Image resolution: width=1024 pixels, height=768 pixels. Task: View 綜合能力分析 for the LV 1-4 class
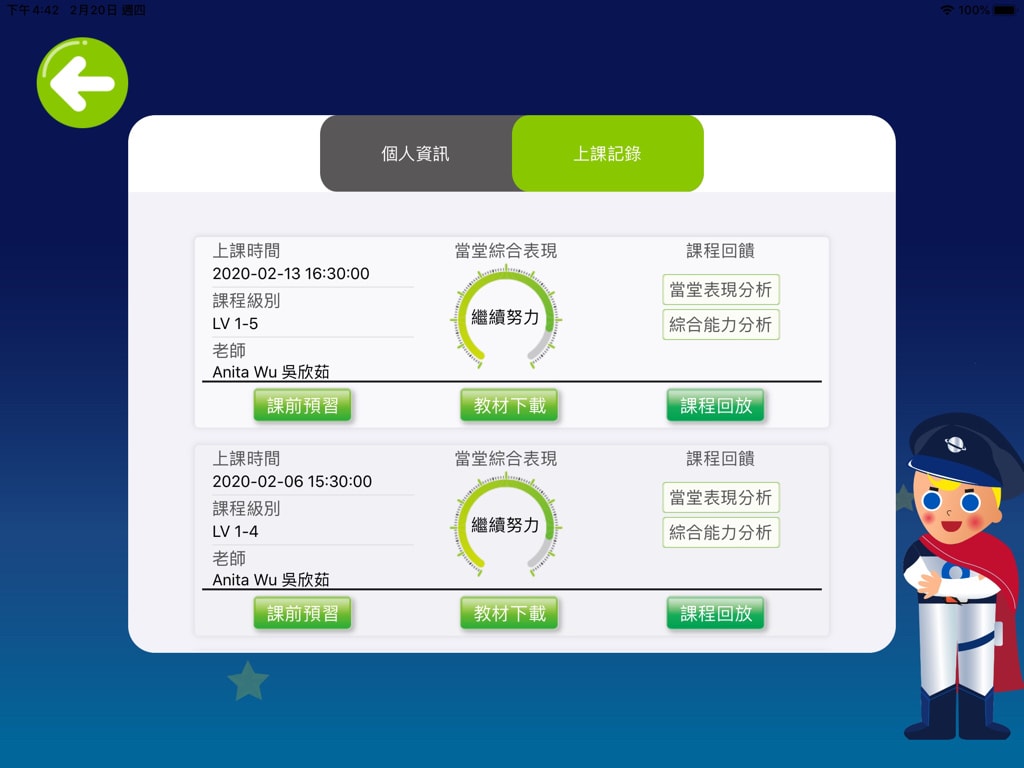720,533
